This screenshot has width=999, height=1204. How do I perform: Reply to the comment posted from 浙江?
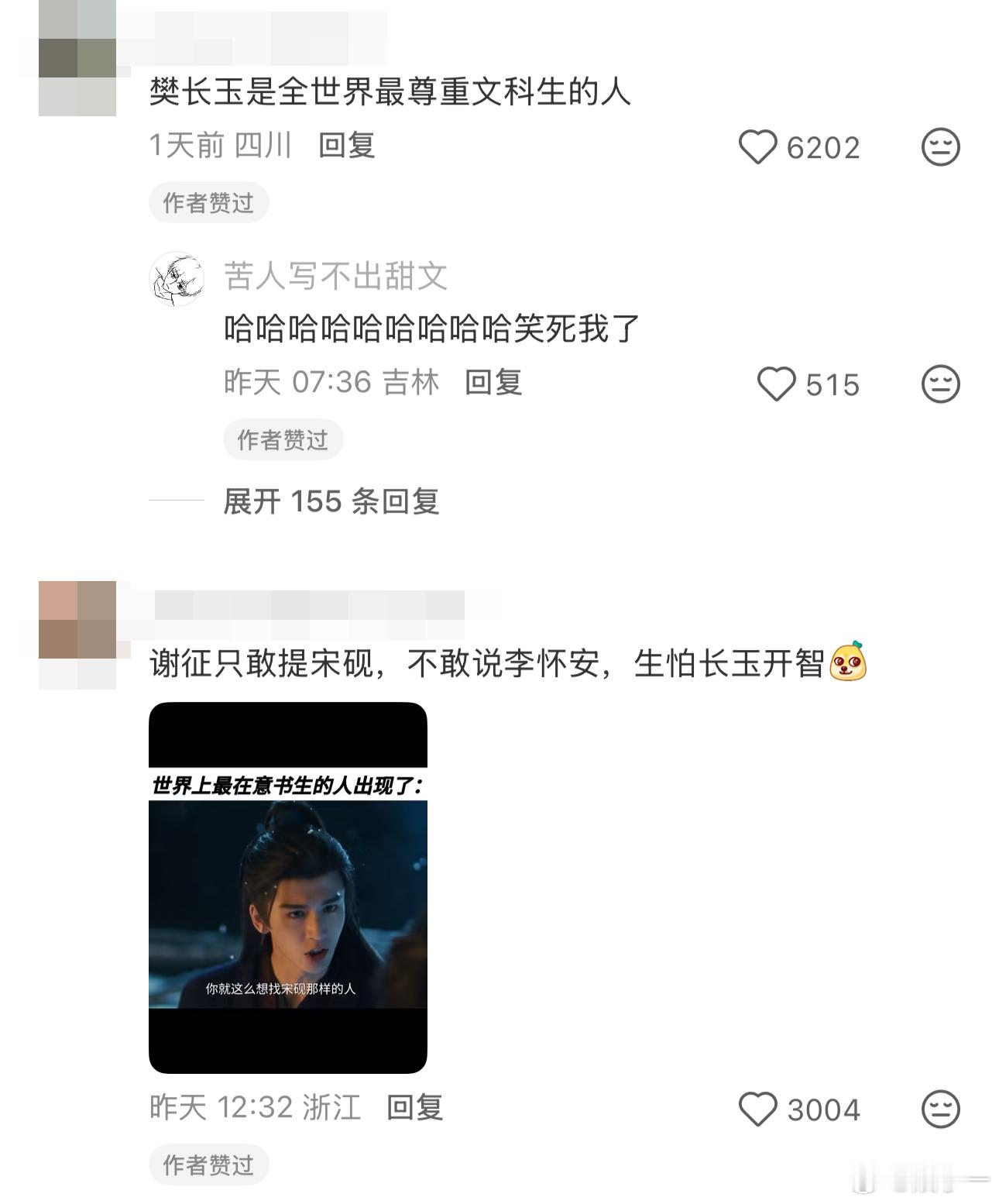(x=416, y=1109)
